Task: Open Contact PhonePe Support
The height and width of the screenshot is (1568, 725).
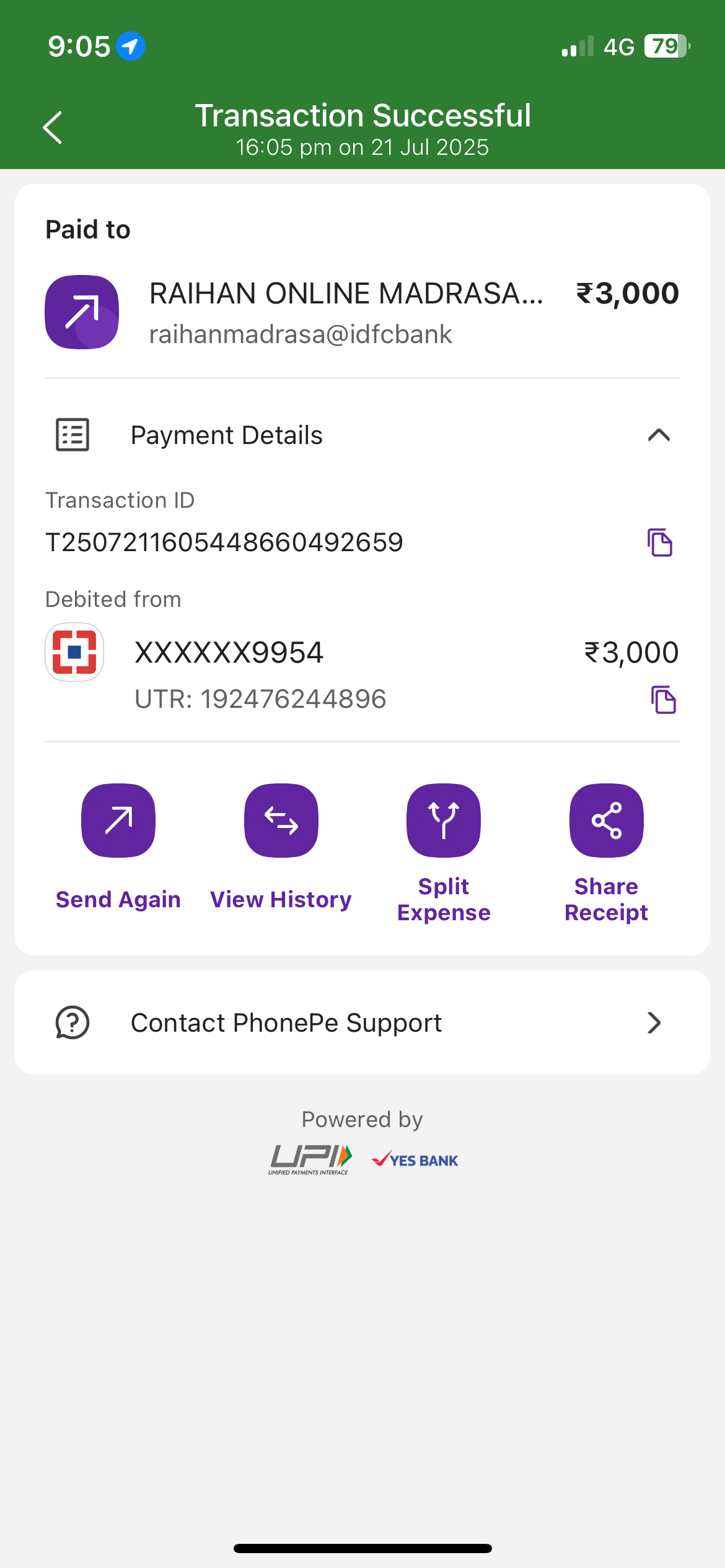Action: pos(362,1022)
